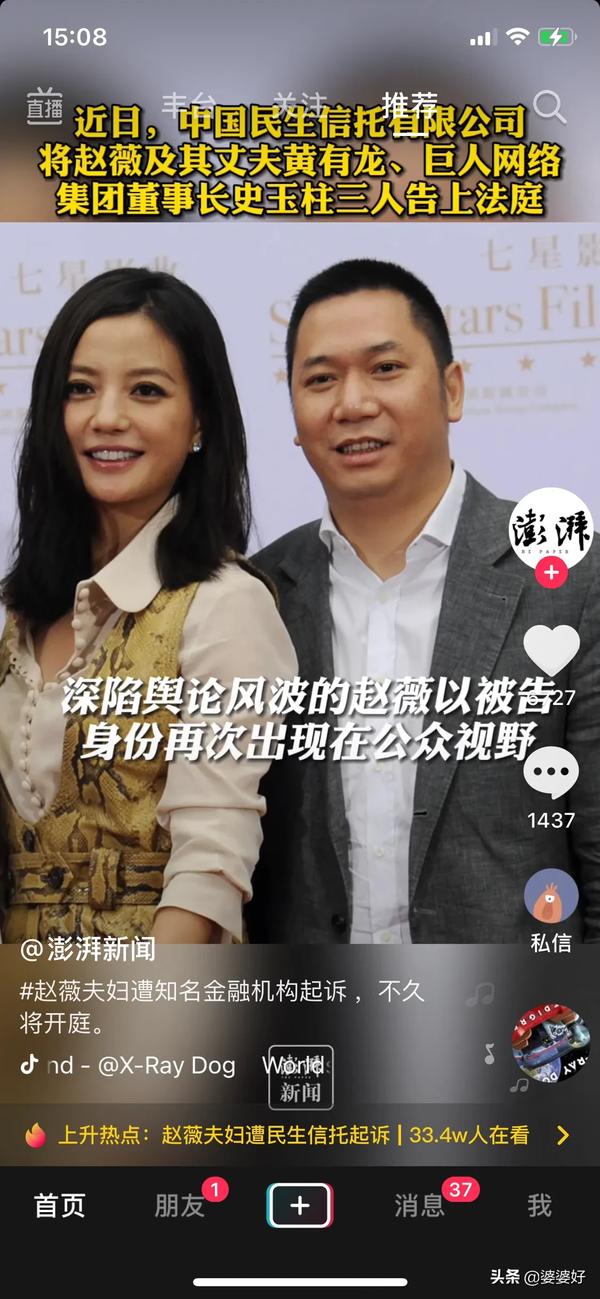
Task: Open the live stream icon
Action: coord(44,106)
